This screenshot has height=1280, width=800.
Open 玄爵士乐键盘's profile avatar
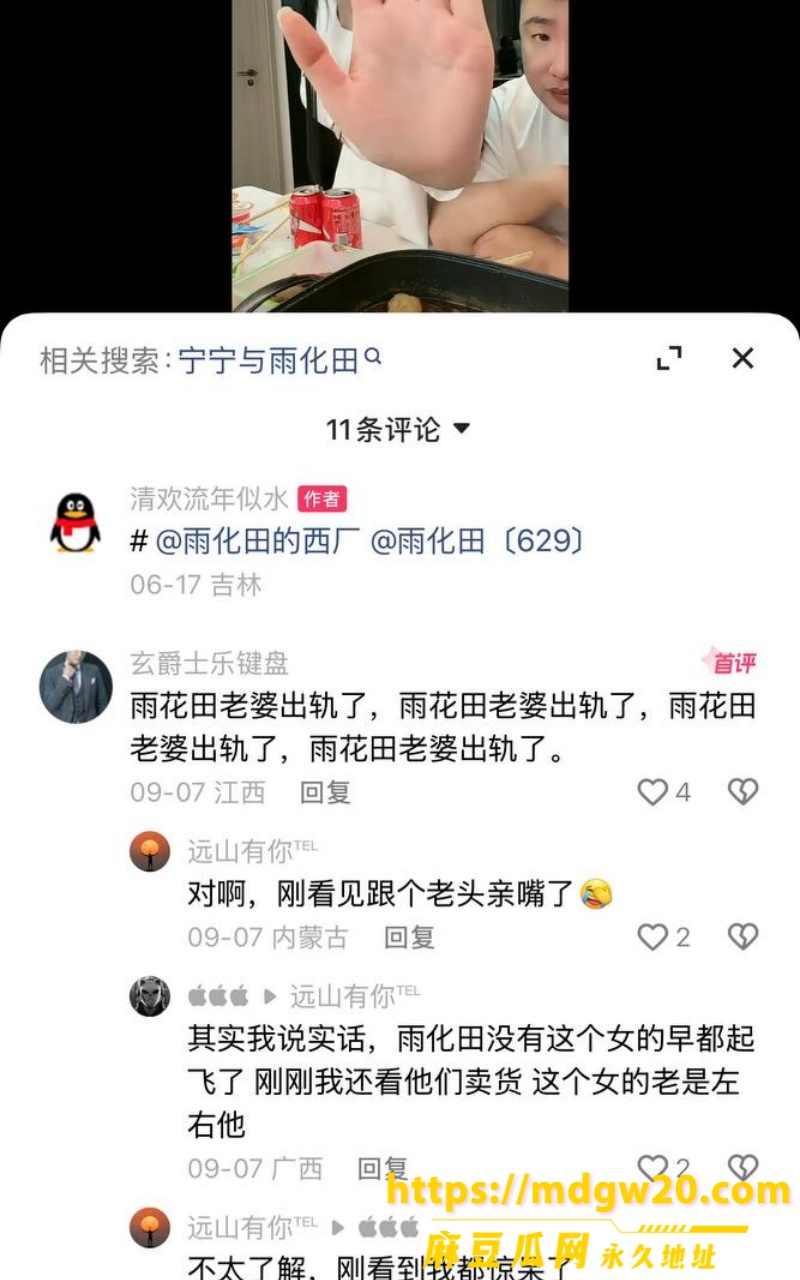click(76, 687)
